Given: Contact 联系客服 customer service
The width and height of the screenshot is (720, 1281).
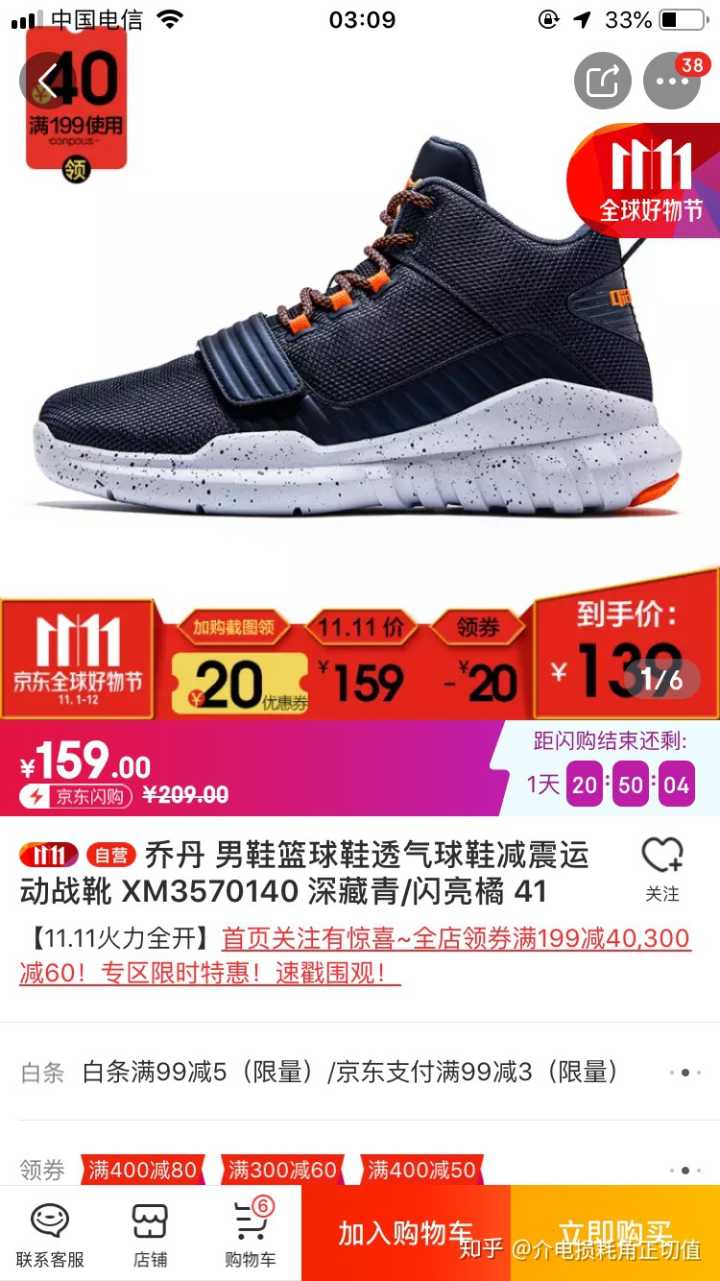Looking at the screenshot, I should coord(50,1234).
